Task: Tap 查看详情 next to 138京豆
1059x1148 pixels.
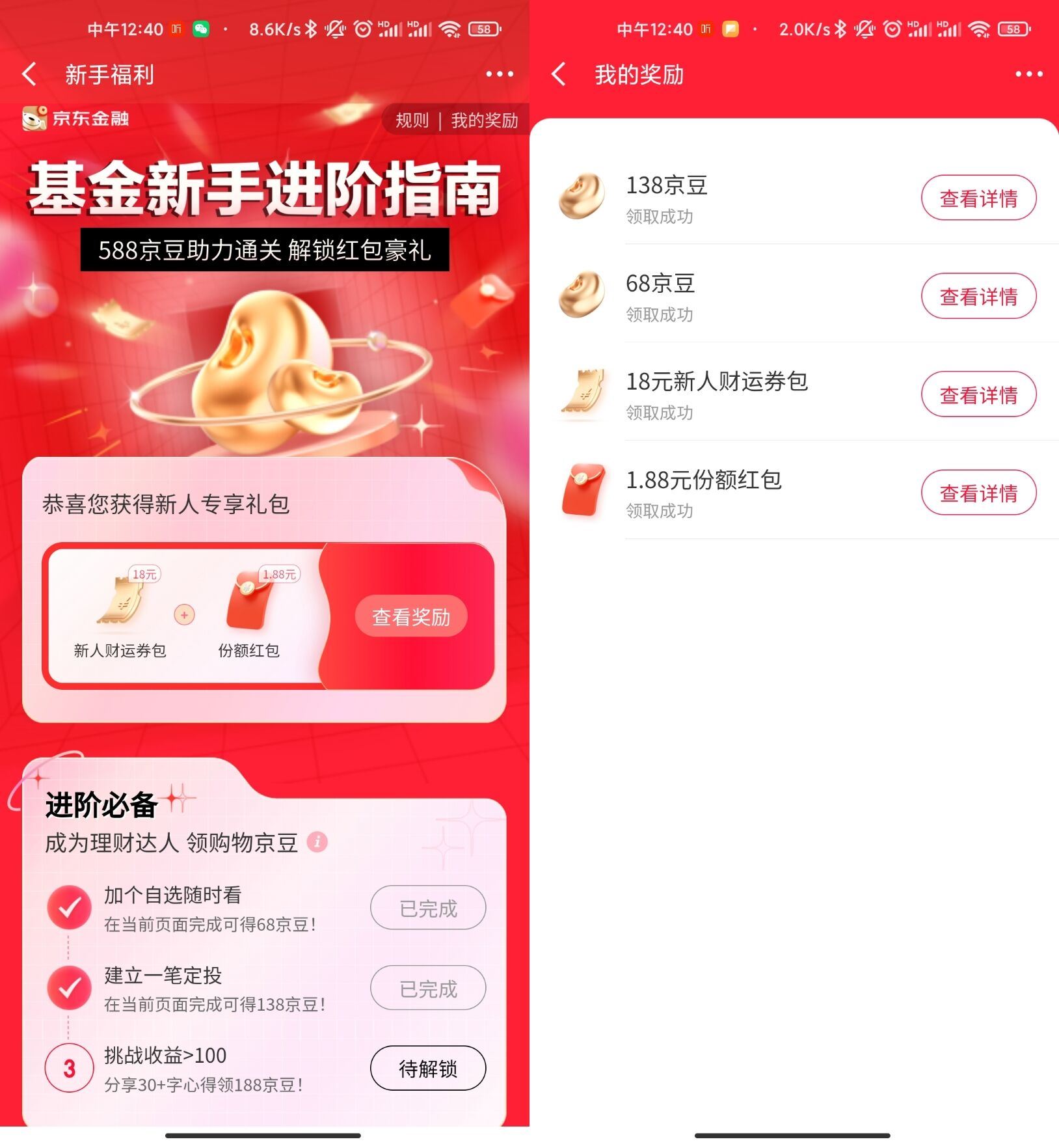Action: click(979, 197)
